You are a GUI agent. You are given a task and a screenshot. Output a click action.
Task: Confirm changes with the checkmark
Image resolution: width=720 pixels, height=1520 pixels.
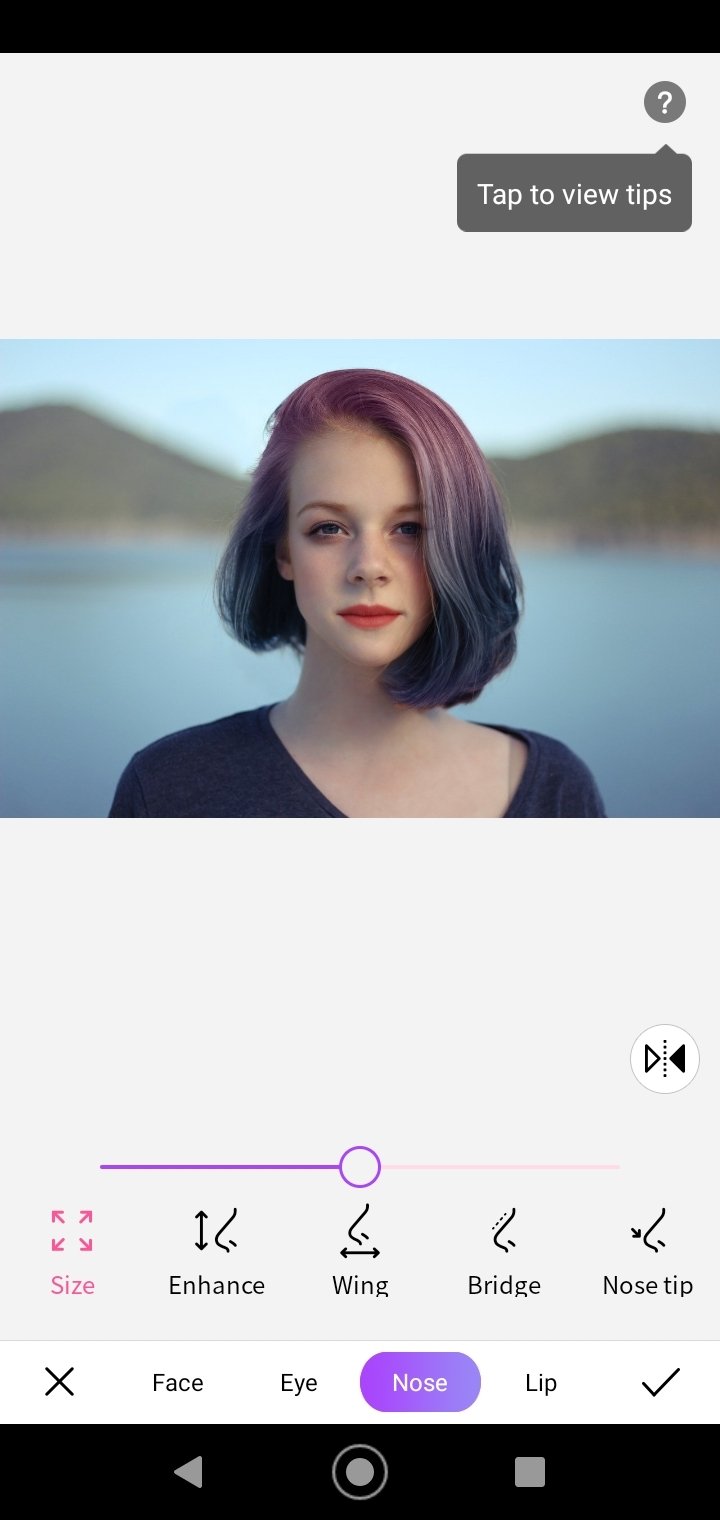[661, 1382]
